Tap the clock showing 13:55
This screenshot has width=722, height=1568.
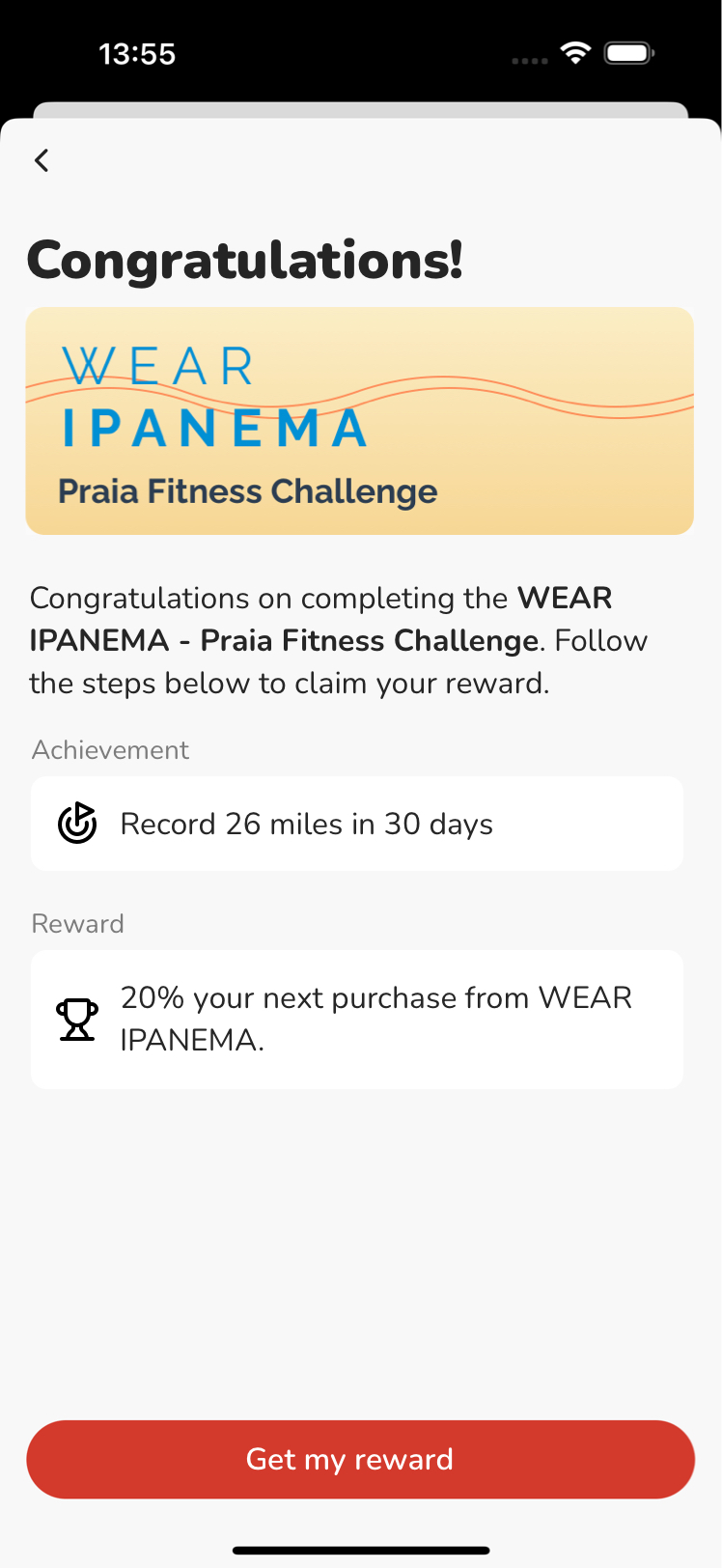click(138, 55)
